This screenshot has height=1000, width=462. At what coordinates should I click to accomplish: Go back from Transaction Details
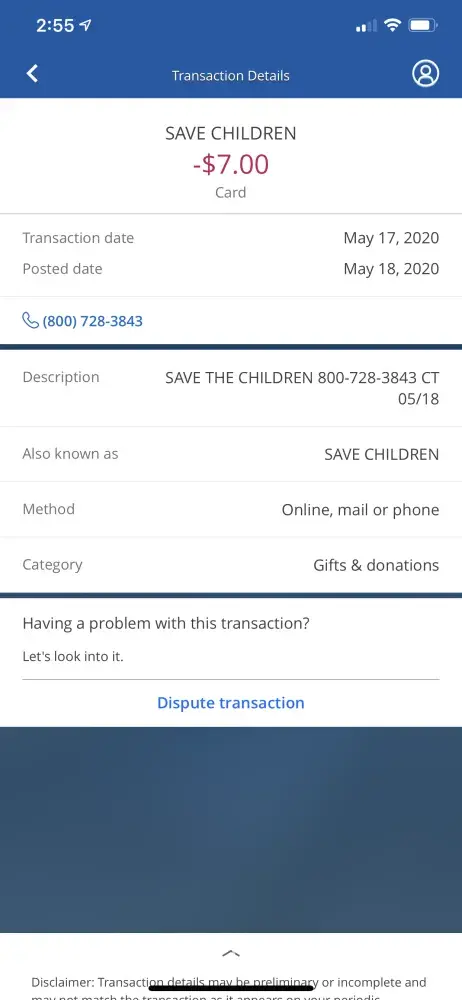coord(33,74)
